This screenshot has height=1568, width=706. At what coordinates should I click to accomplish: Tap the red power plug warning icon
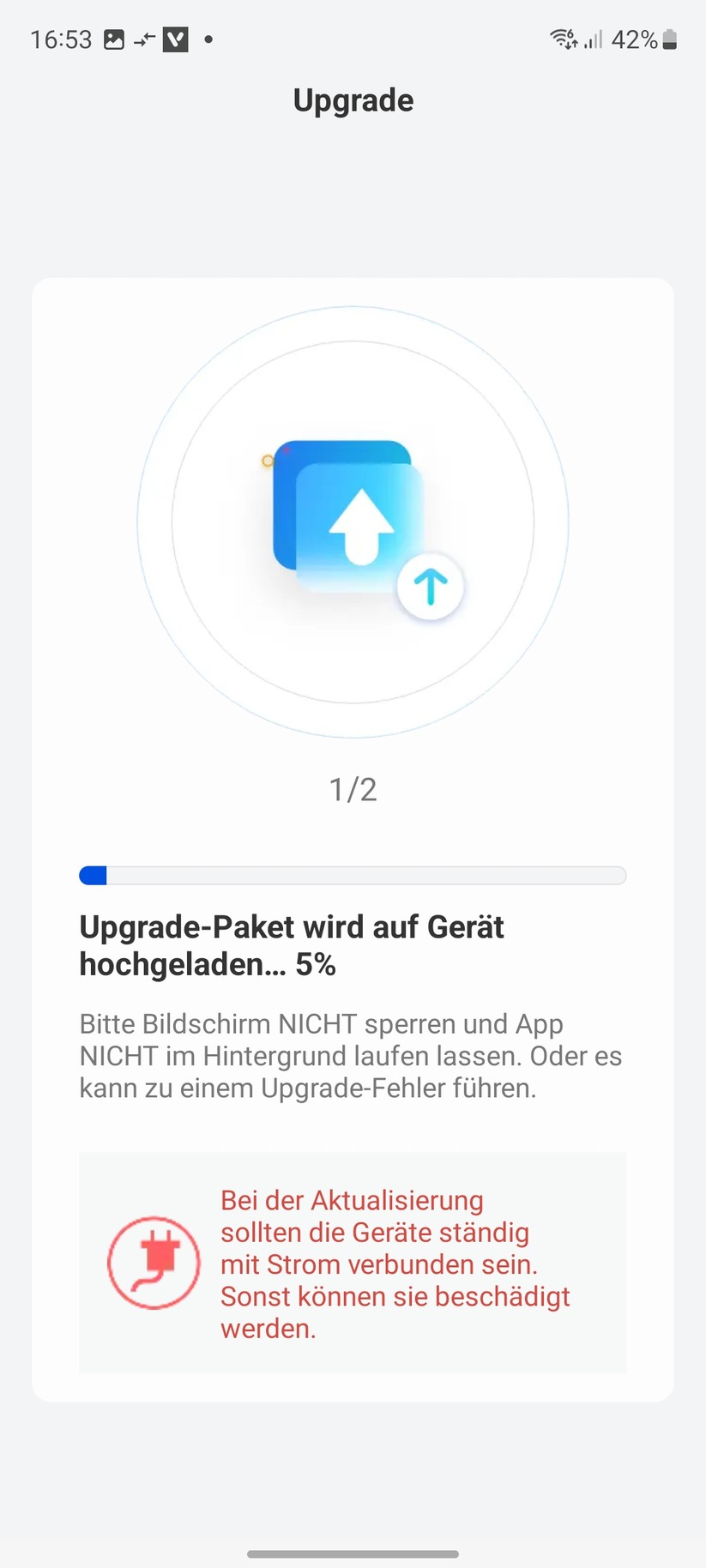coord(154,1262)
